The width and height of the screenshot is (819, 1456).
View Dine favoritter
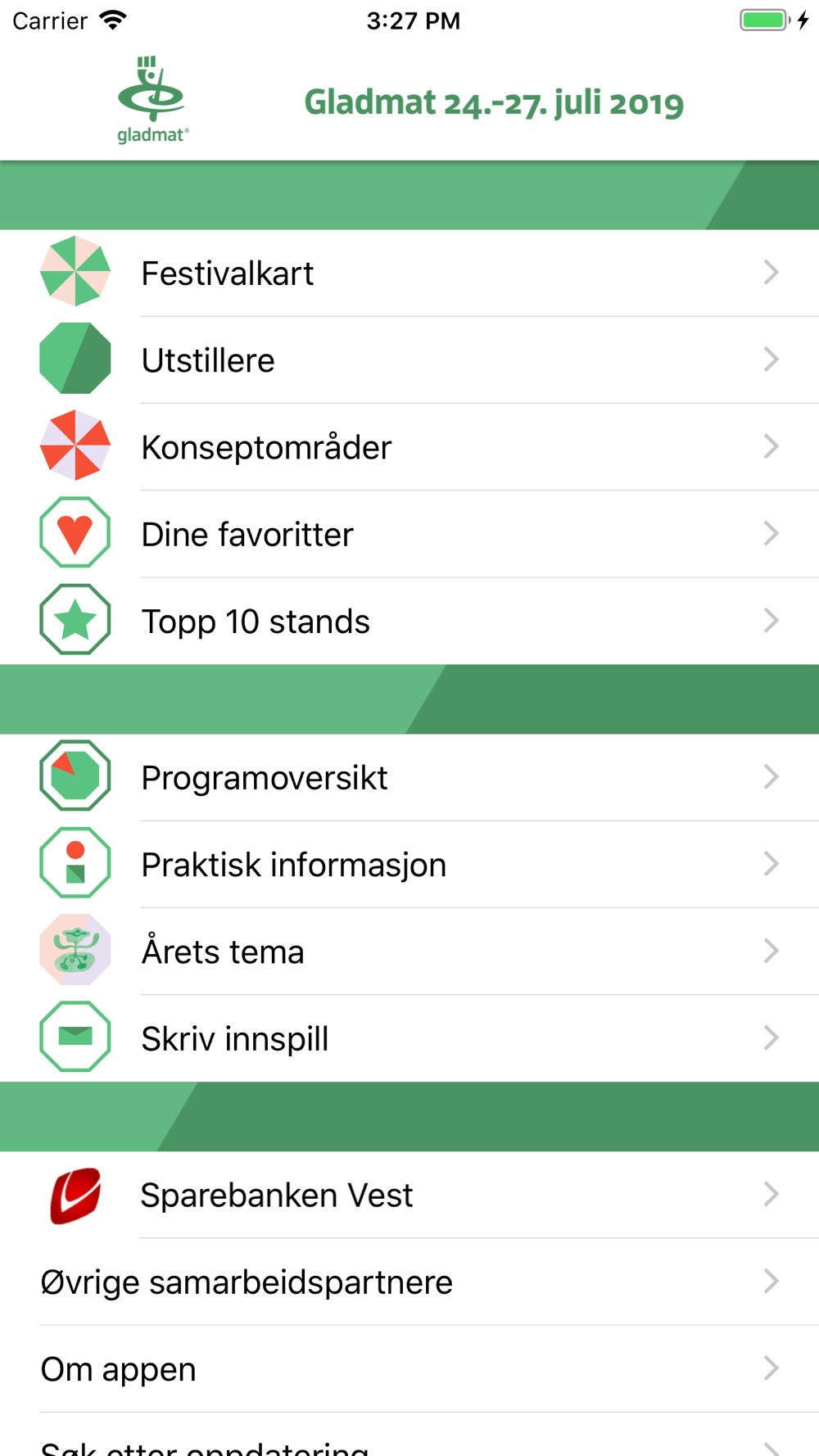click(409, 534)
